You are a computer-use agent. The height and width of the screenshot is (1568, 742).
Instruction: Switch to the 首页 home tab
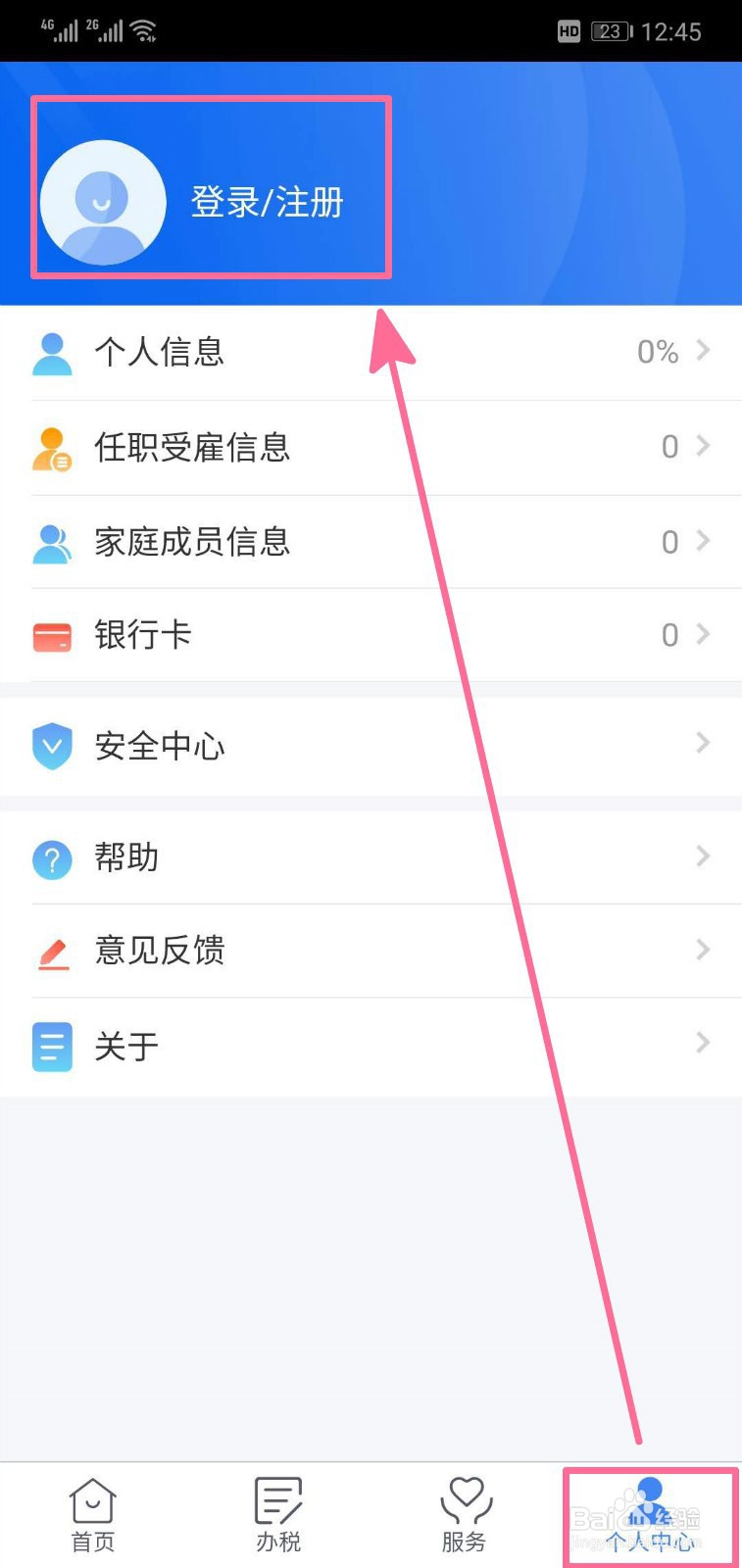[x=92, y=1514]
